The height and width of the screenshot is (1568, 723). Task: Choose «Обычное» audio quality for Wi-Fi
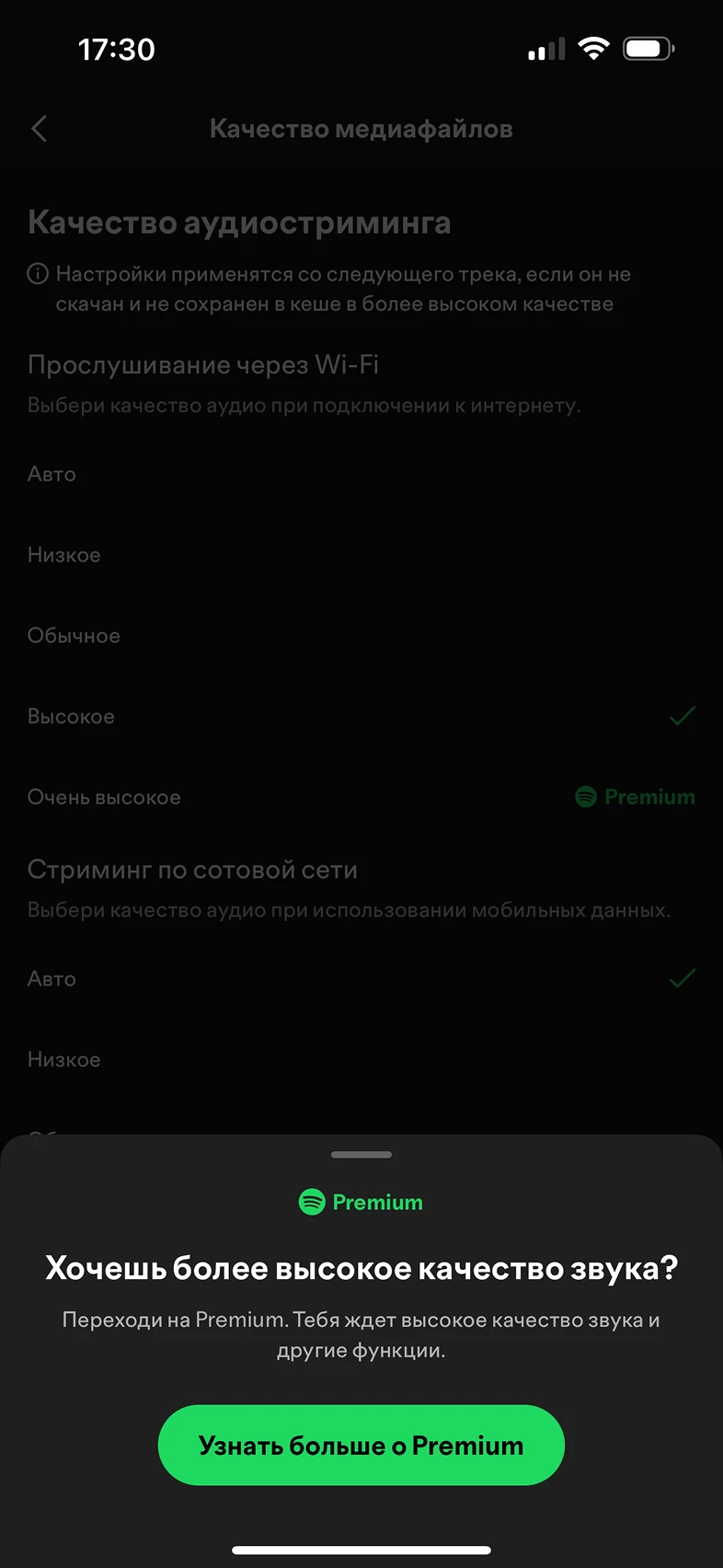point(361,636)
